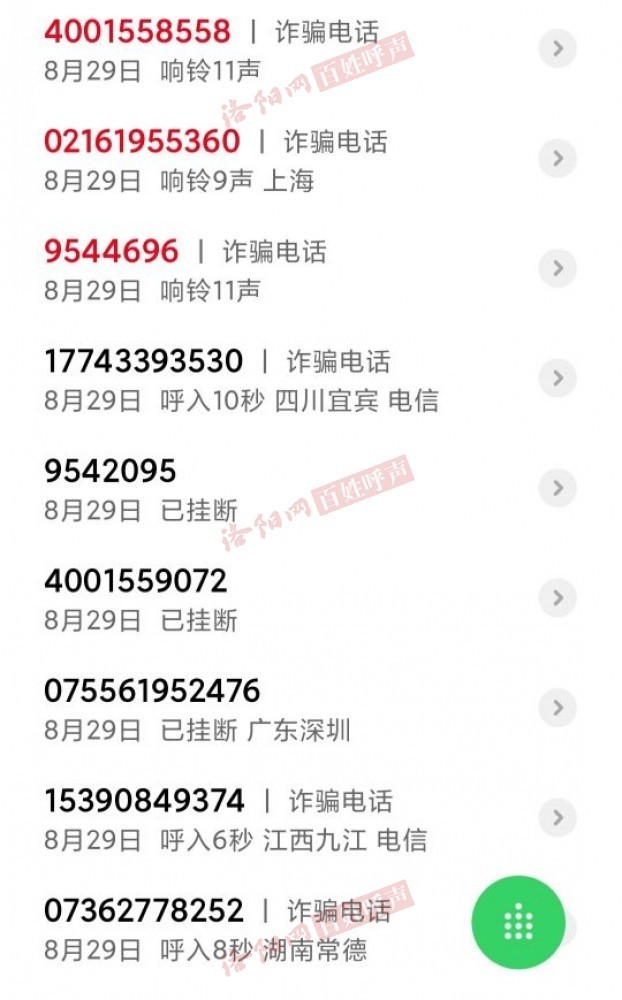View details chevron for 02161955360

pyautogui.click(x=558, y=158)
